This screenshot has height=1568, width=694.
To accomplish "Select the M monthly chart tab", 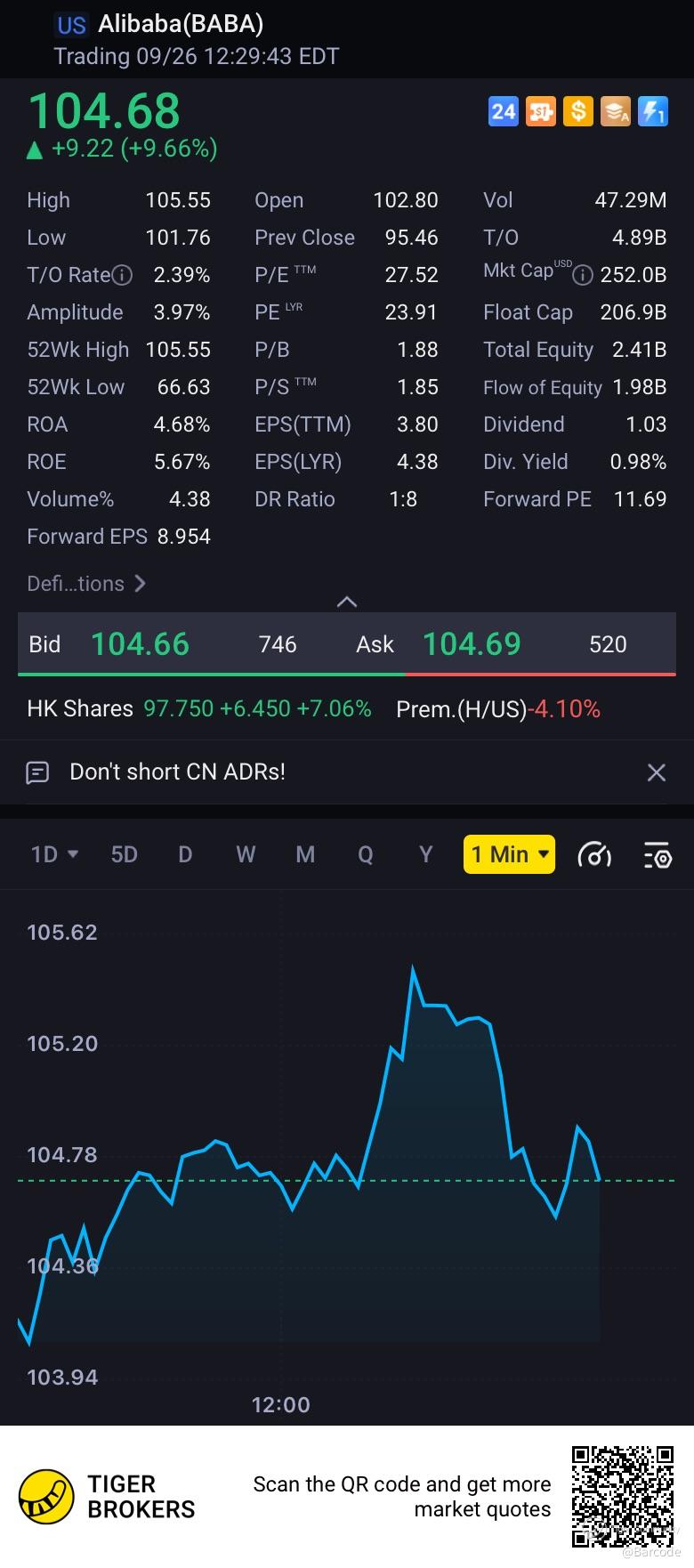I will 305,854.
